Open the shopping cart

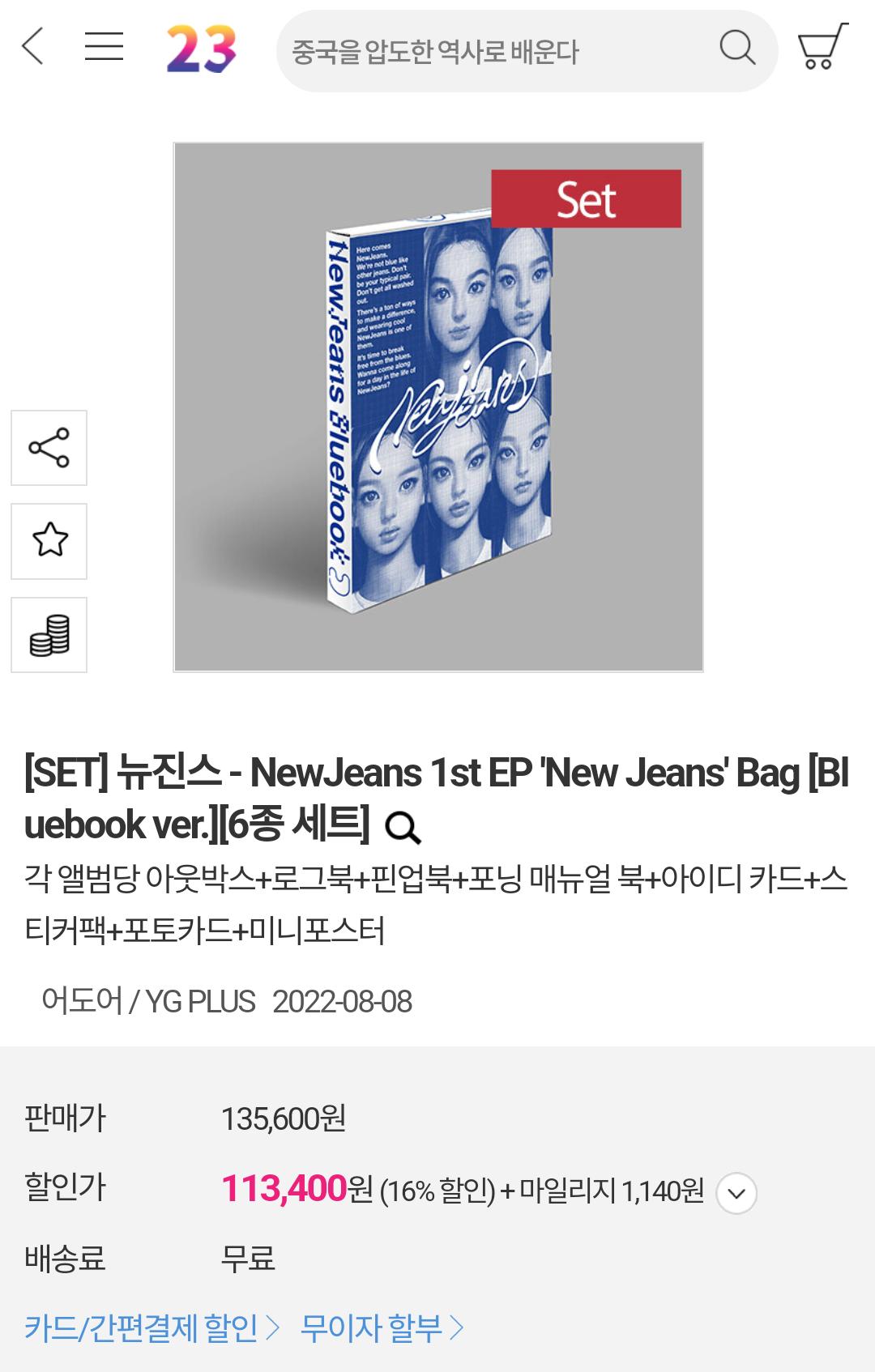coord(822,46)
